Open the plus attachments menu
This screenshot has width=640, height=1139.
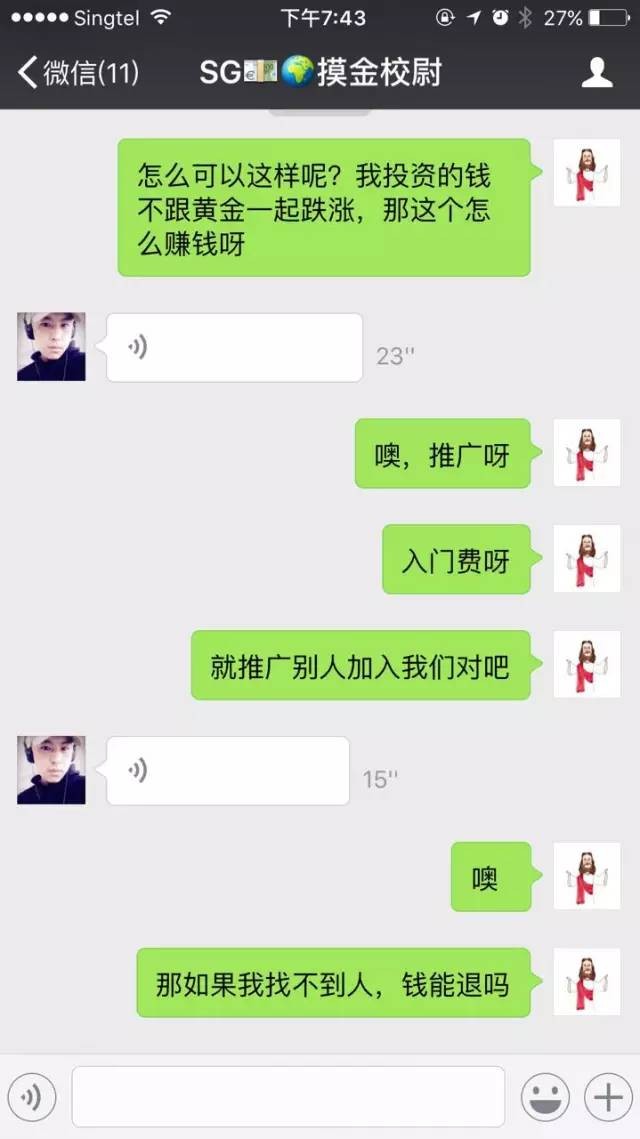point(608,1097)
